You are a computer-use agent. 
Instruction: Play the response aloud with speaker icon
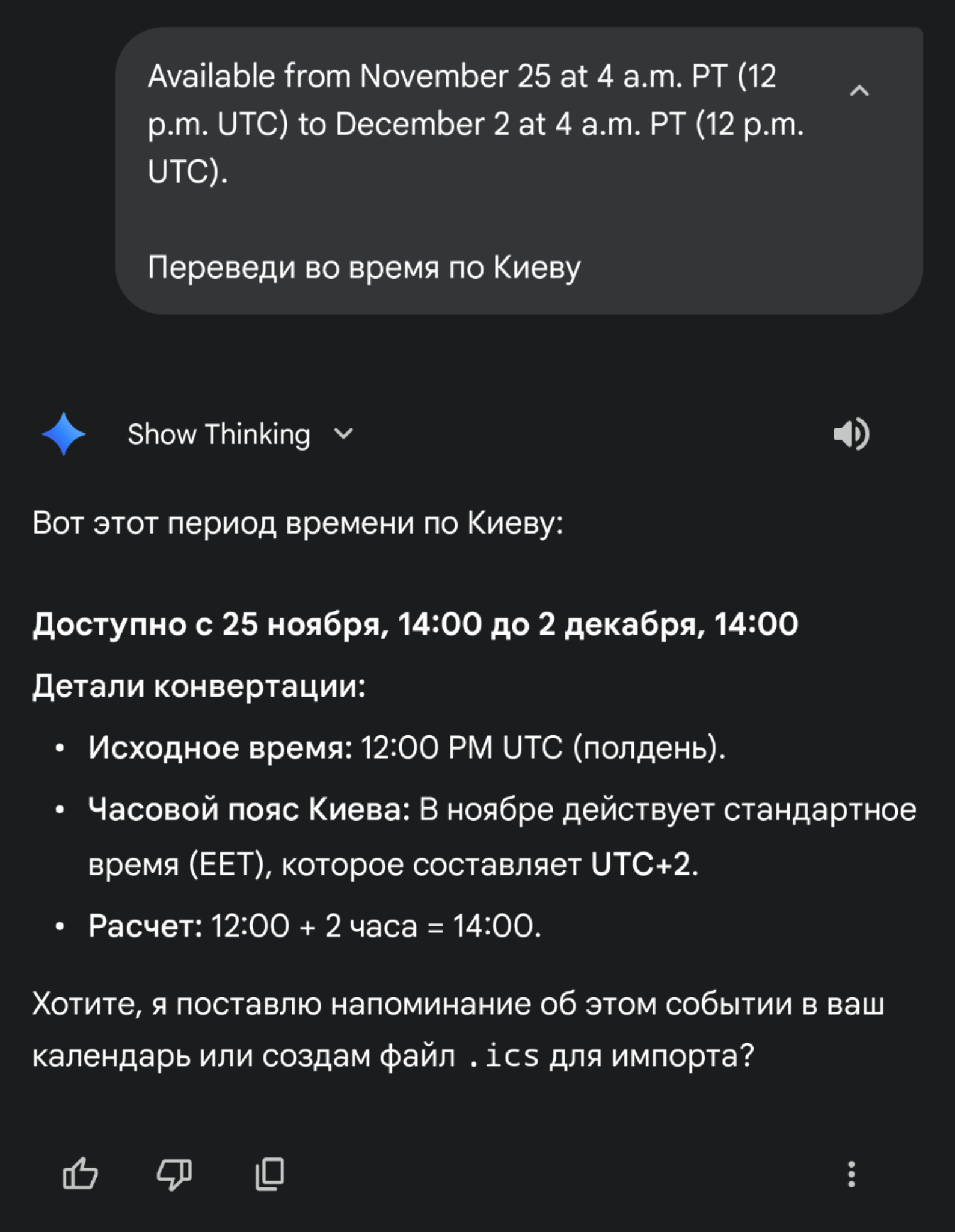(851, 434)
